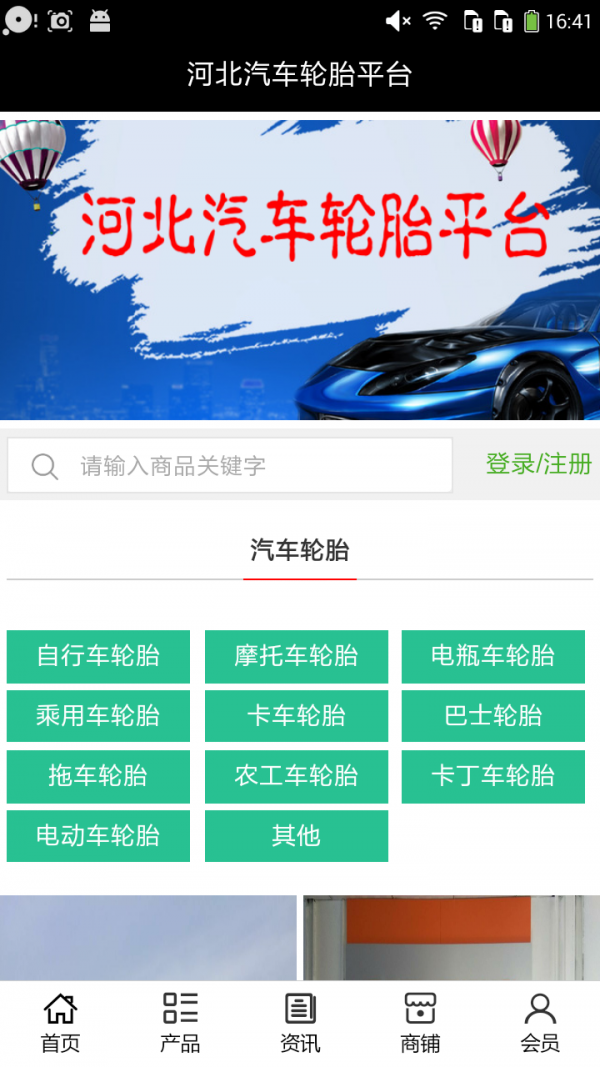
Task: Select the 巴士轮胎 category
Action: click(493, 716)
